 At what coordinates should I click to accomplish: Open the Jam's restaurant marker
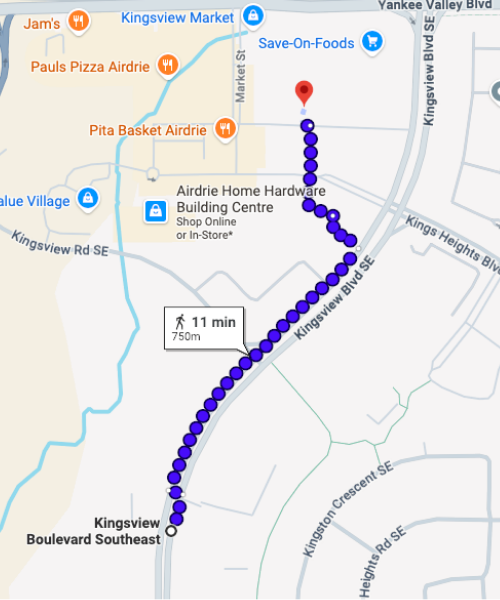pos(79,21)
